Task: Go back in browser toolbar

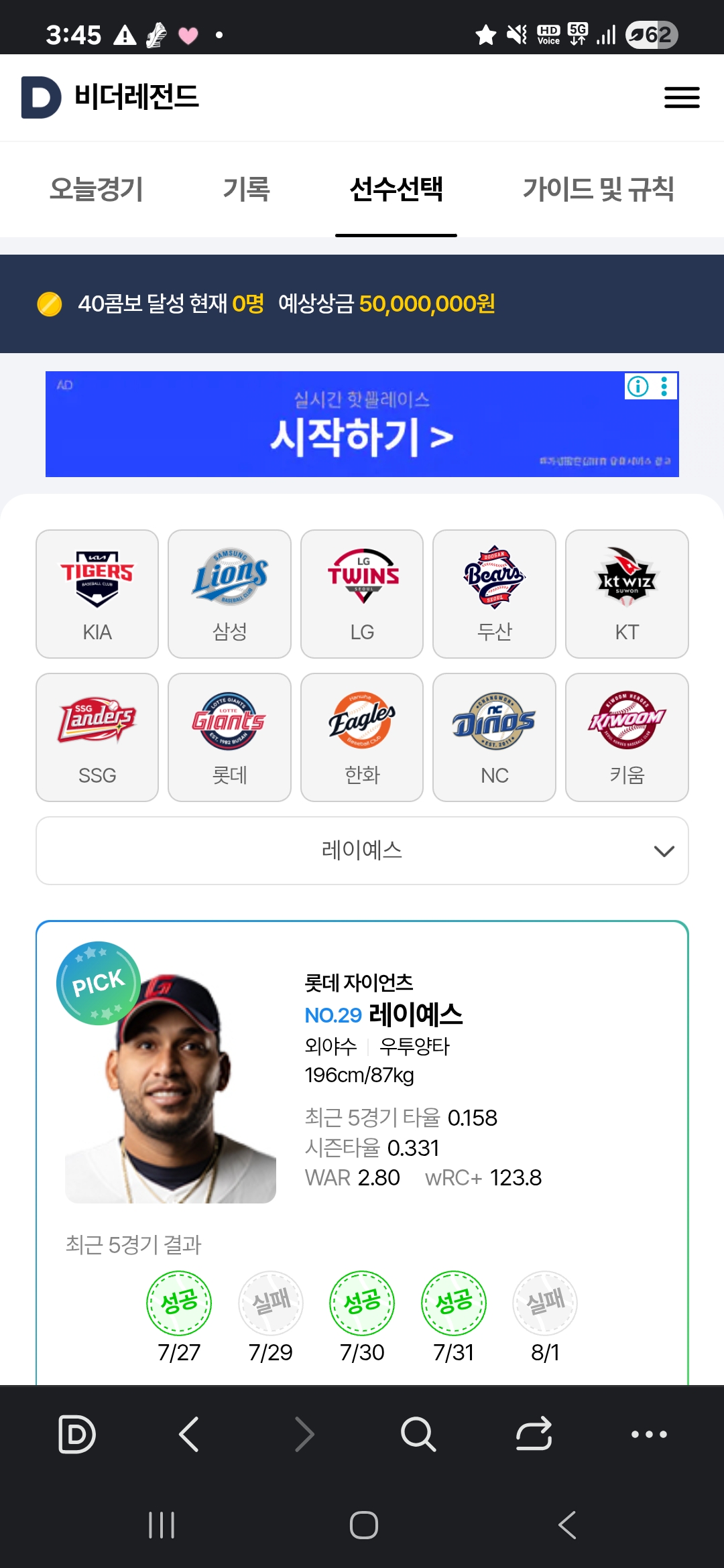Action: pos(189,1434)
